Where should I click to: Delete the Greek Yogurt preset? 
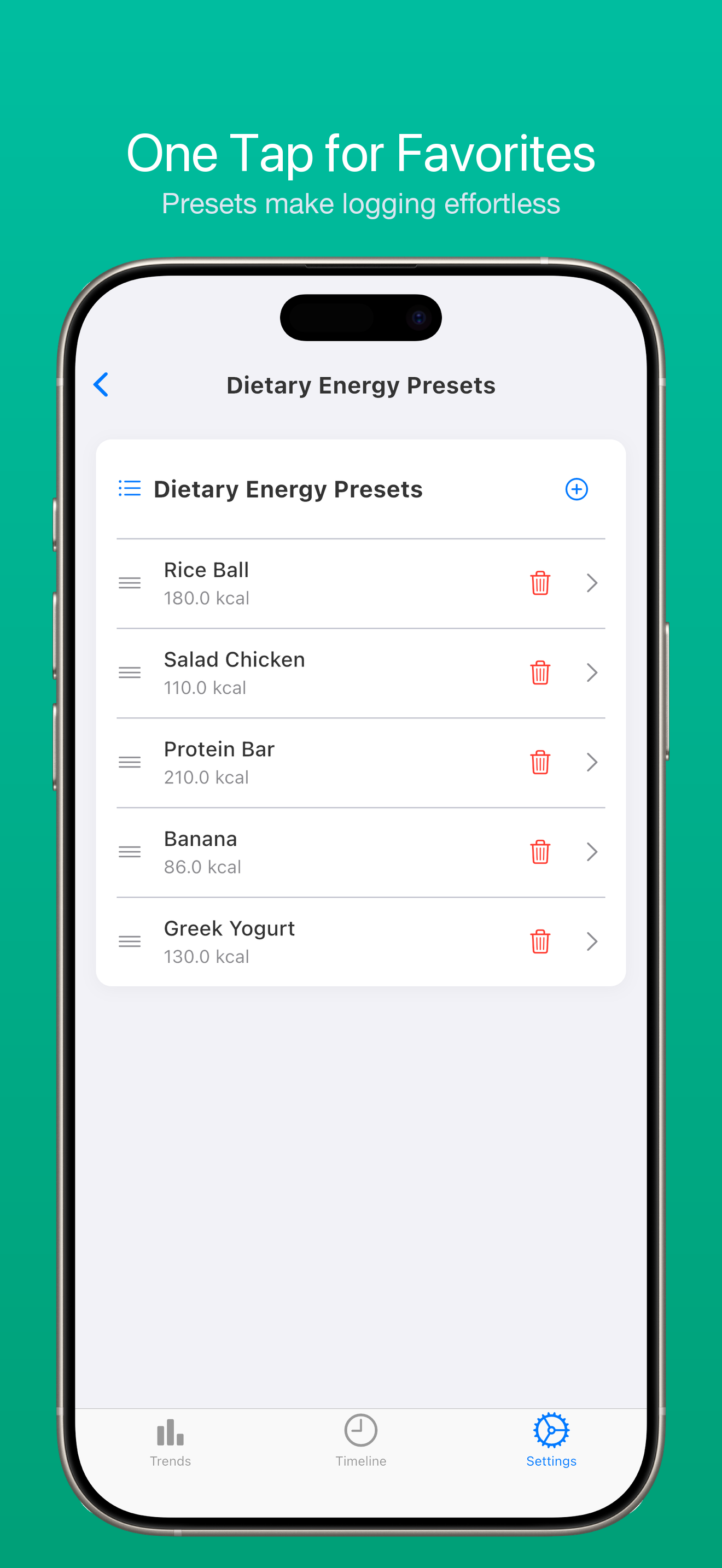(540, 941)
